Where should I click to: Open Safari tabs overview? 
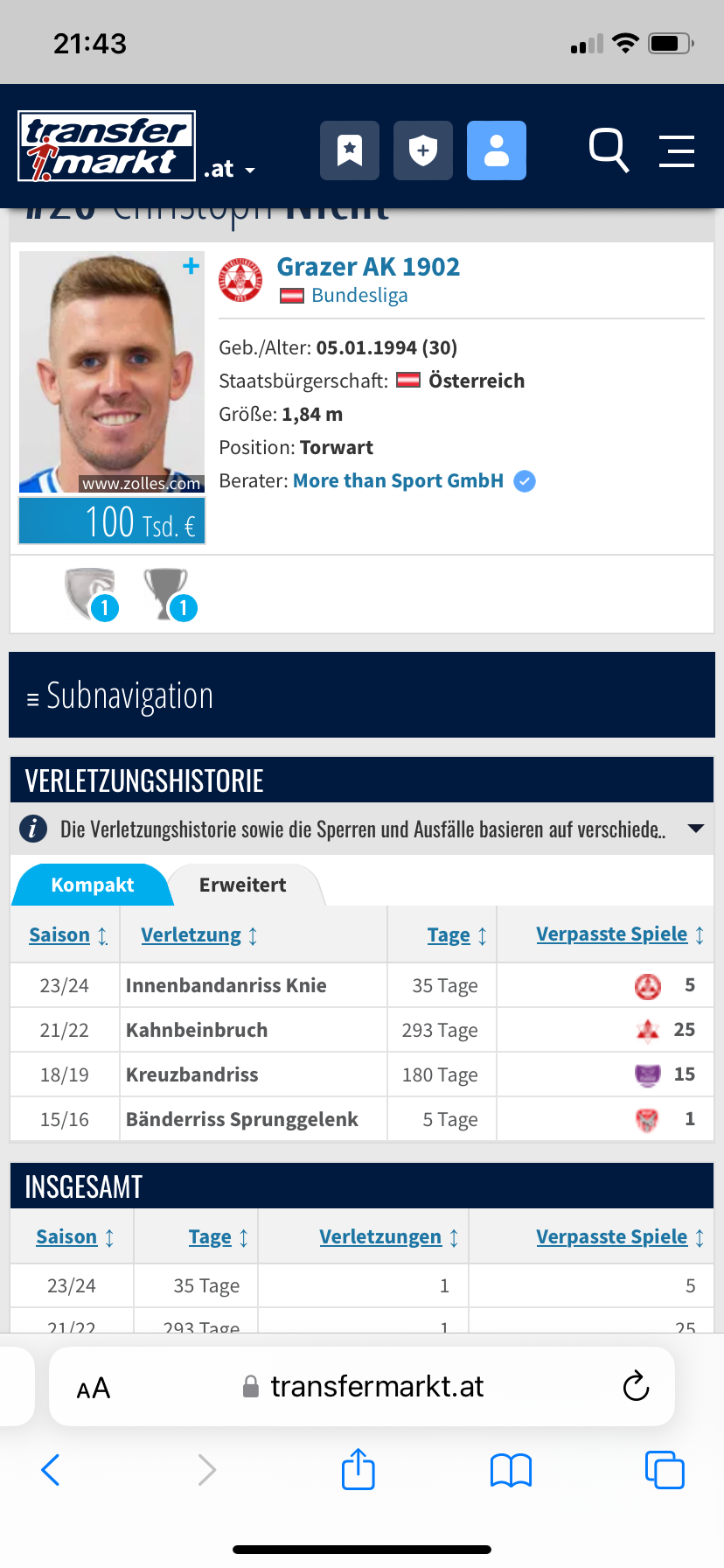pos(665,1469)
